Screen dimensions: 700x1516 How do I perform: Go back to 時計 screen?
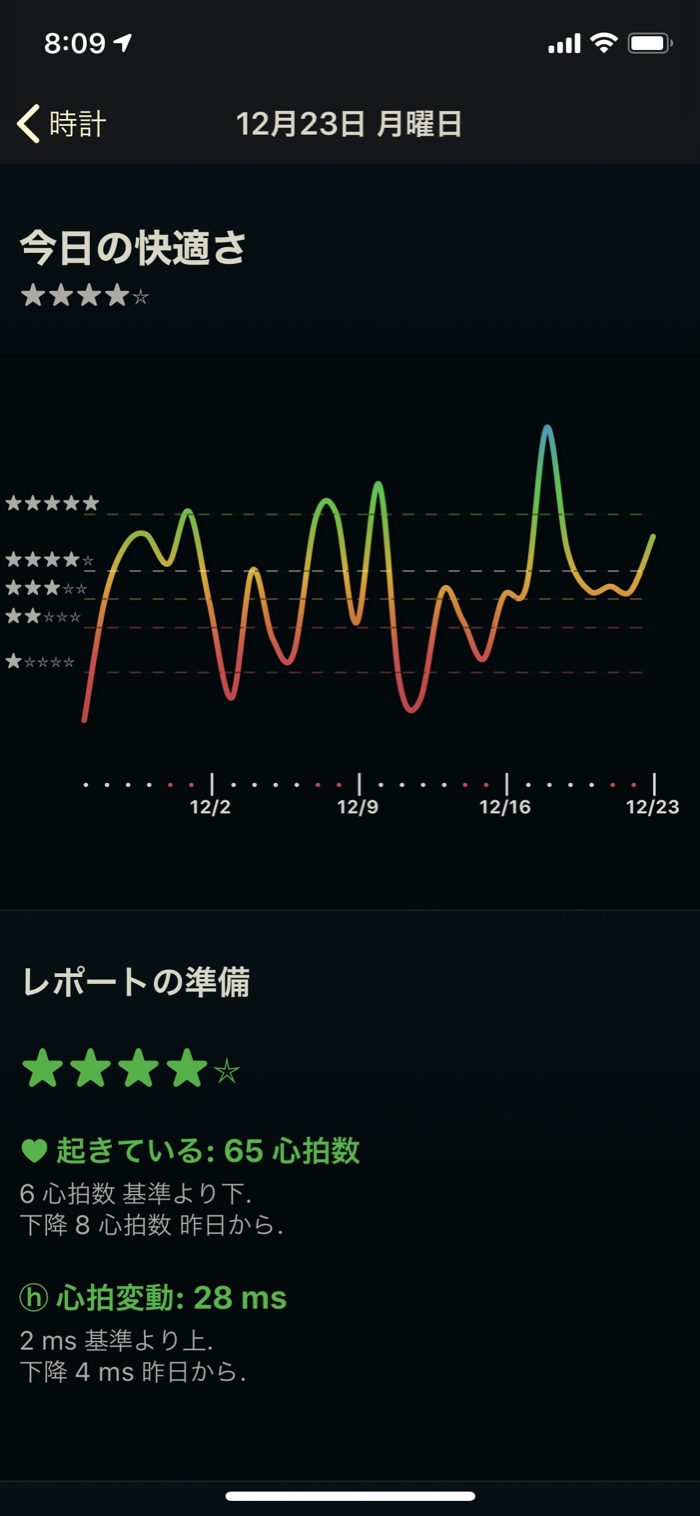(x=62, y=124)
